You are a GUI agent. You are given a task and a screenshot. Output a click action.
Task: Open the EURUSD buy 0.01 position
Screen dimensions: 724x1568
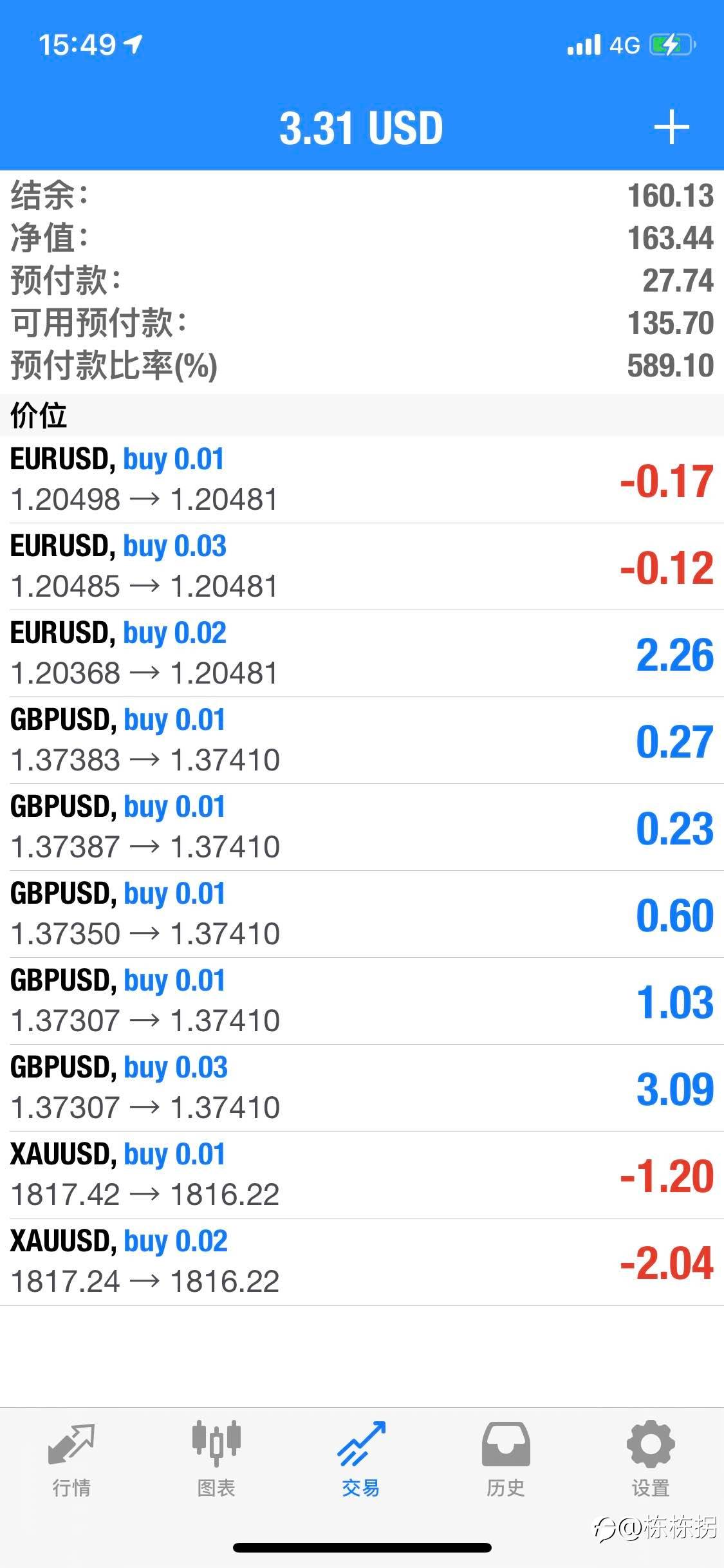coord(362,480)
